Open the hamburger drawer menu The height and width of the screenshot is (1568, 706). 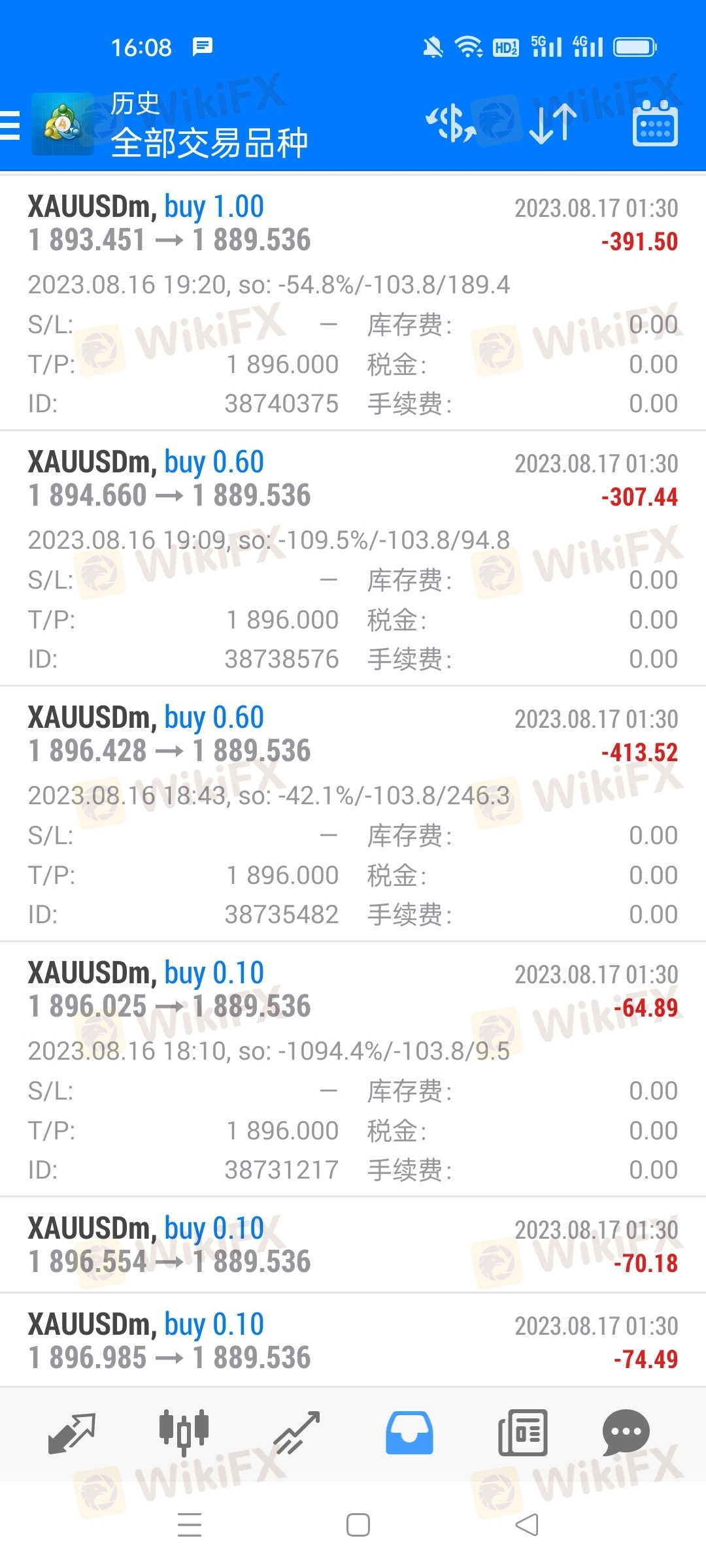tap(10, 125)
